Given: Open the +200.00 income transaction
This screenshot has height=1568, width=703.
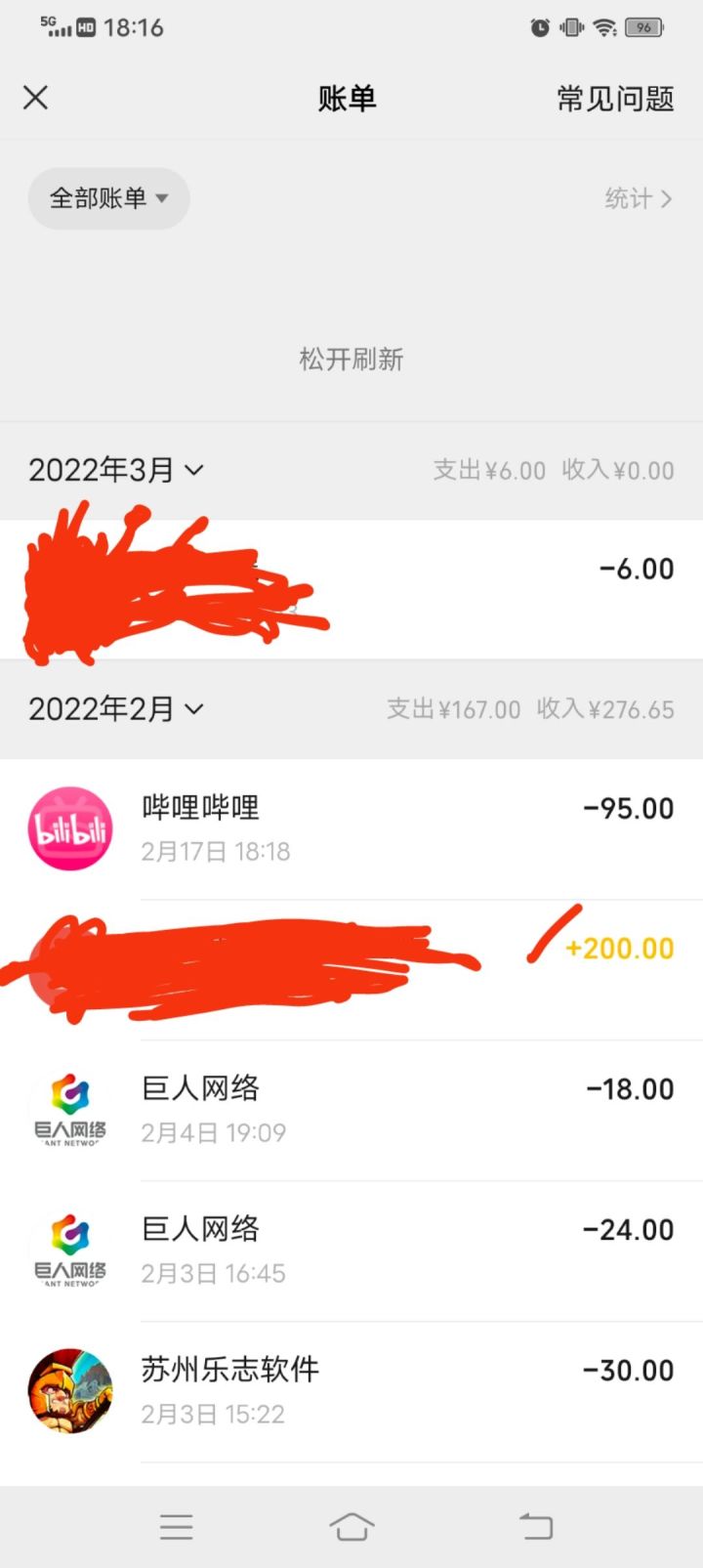Looking at the screenshot, I should pyautogui.click(x=351, y=970).
